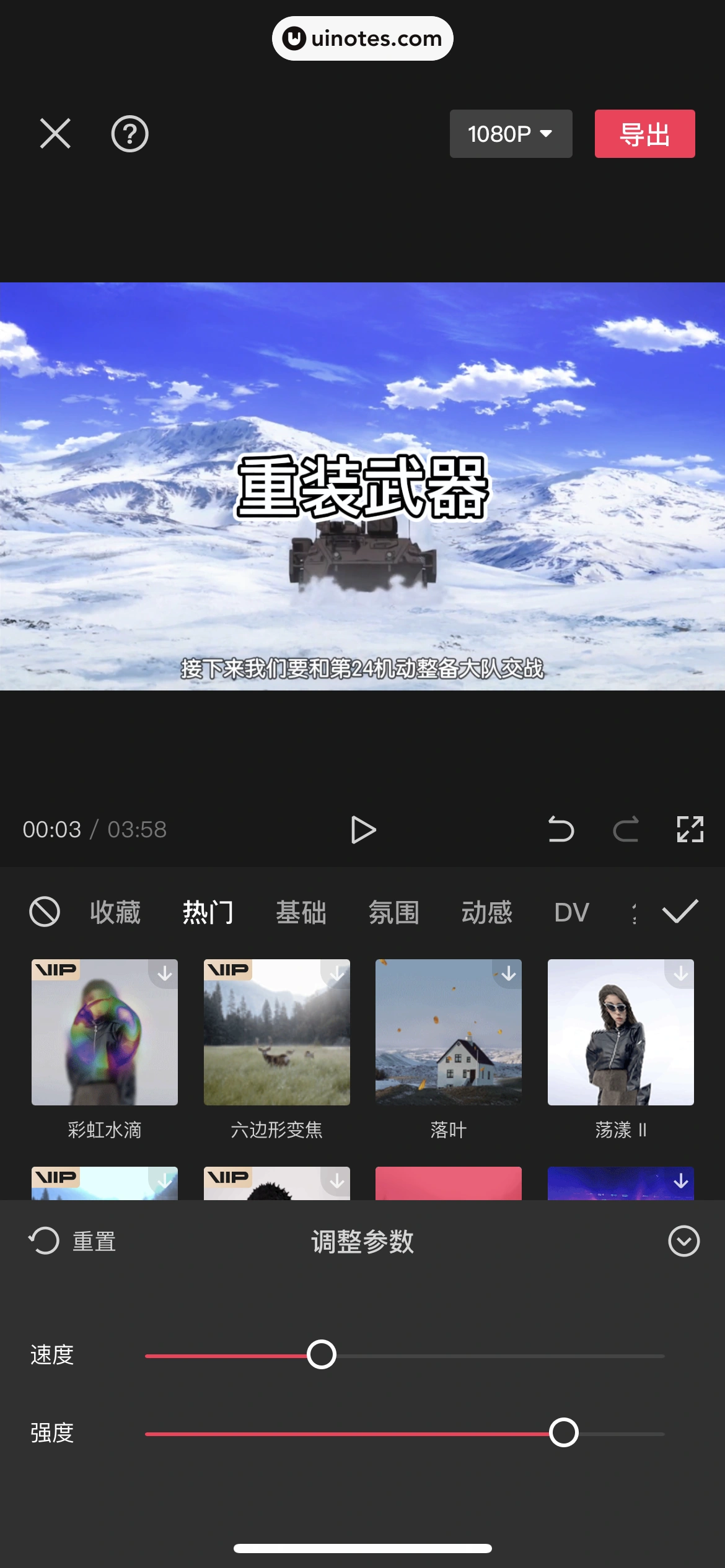Click the 导出 export button
The width and height of the screenshot is (725, 1568).
[x=644, y=134]
